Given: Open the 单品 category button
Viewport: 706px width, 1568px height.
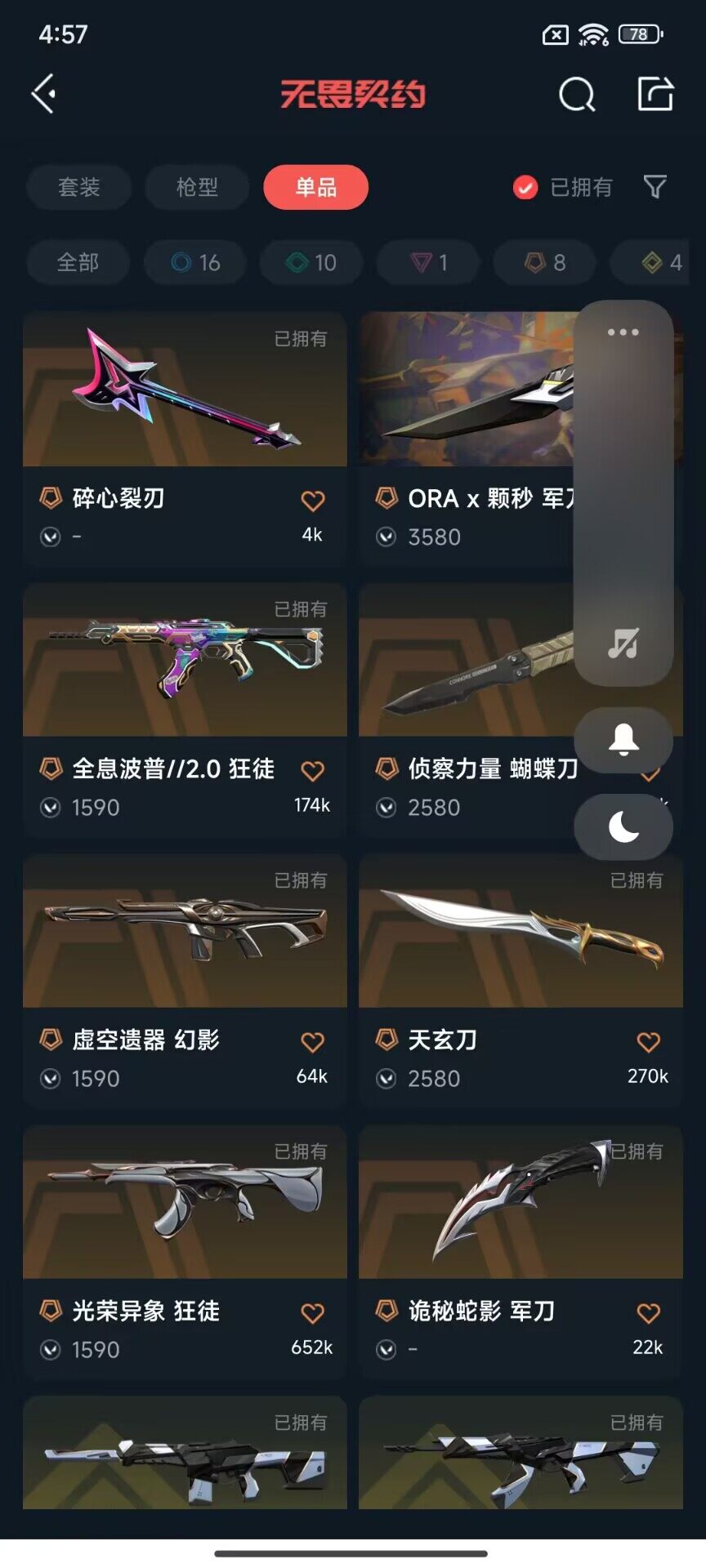Looking at the screenshot, I should [315, 188].
